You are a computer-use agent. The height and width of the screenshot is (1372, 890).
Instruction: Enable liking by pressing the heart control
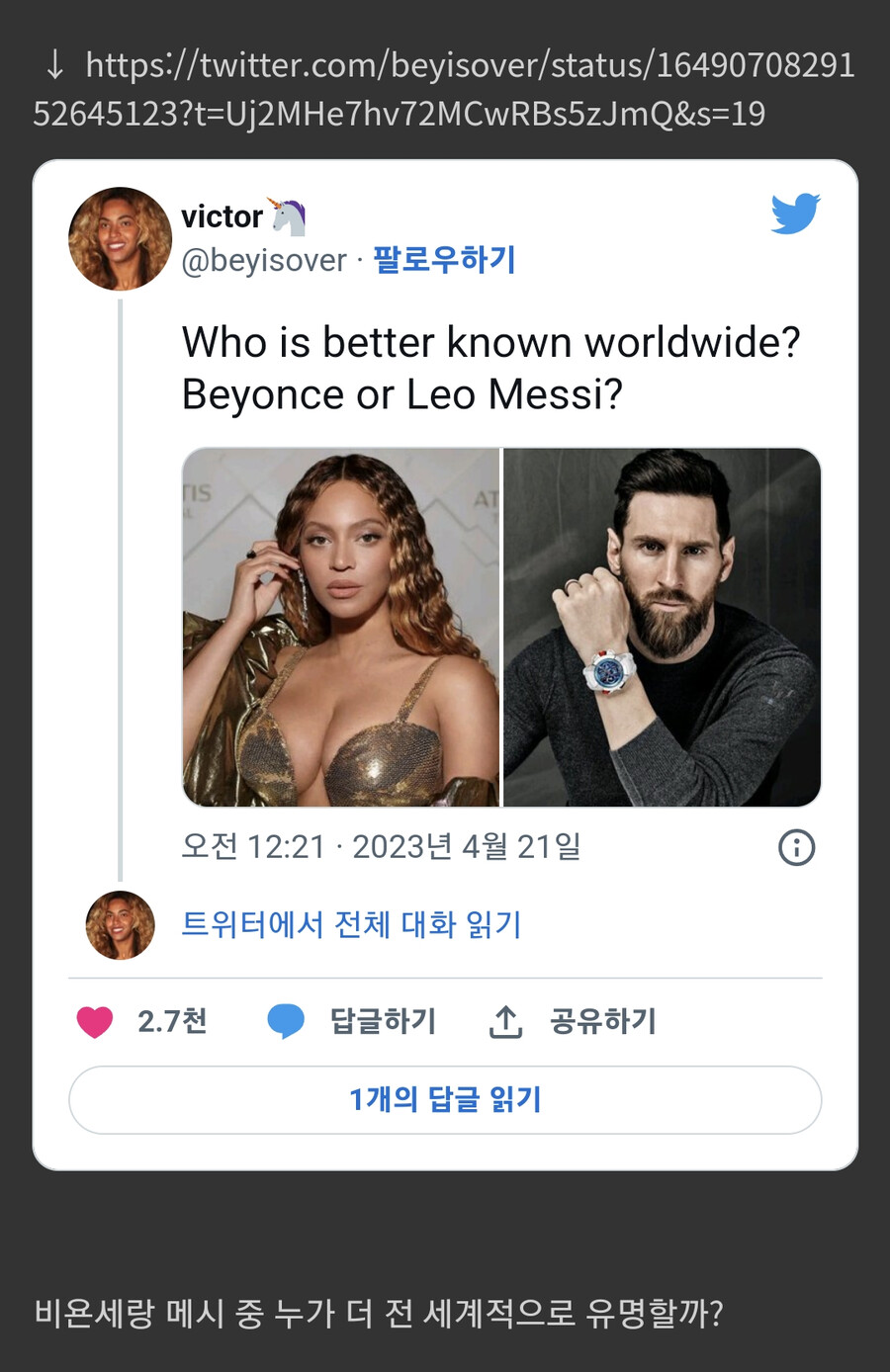click(94, 1022)
